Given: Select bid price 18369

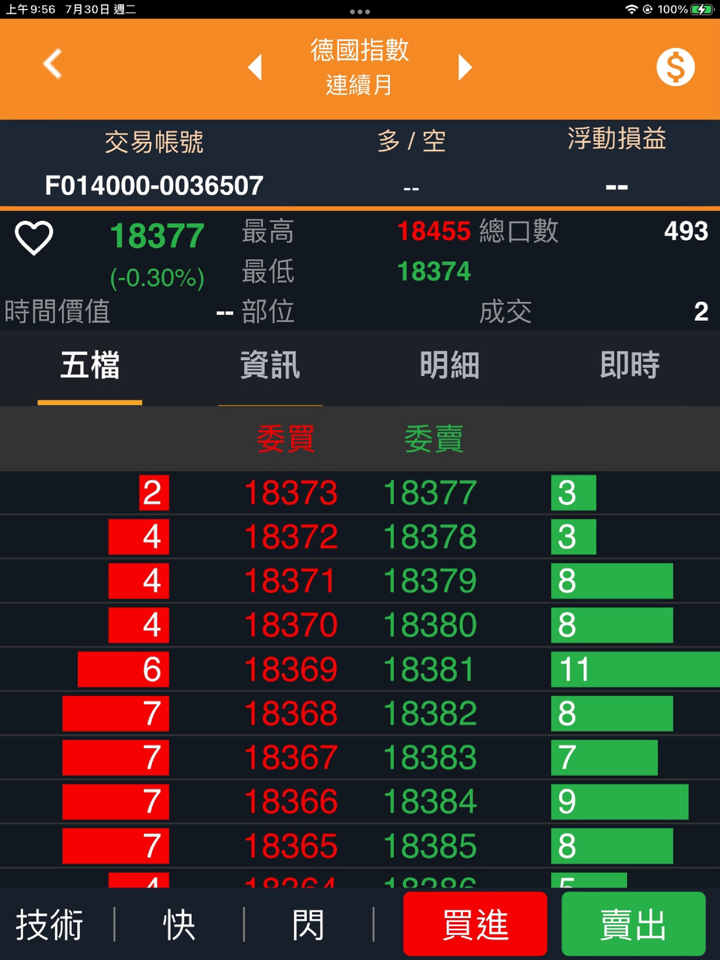Looking at the screenshot, I should (x=291, y=669).
